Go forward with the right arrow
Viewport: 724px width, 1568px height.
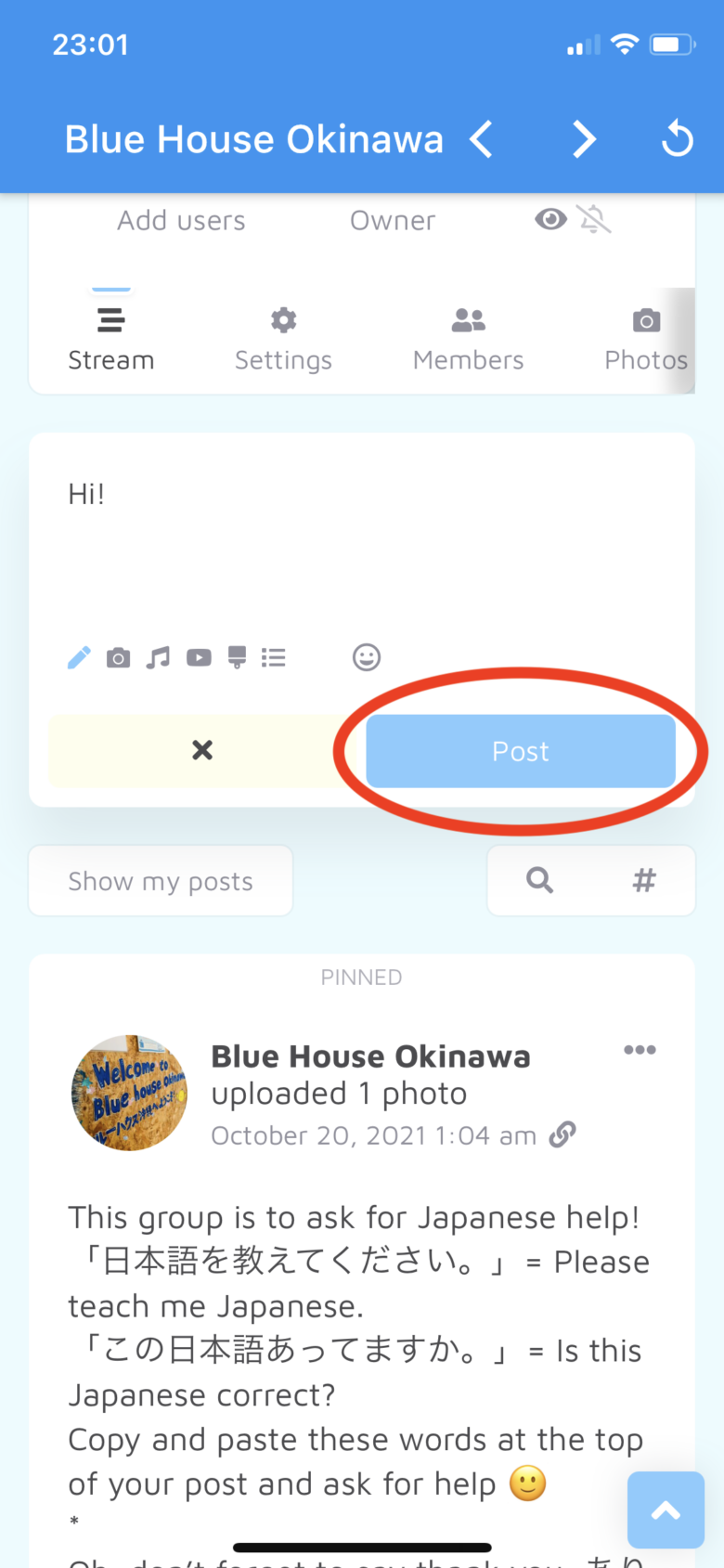(x=583, y=140)
